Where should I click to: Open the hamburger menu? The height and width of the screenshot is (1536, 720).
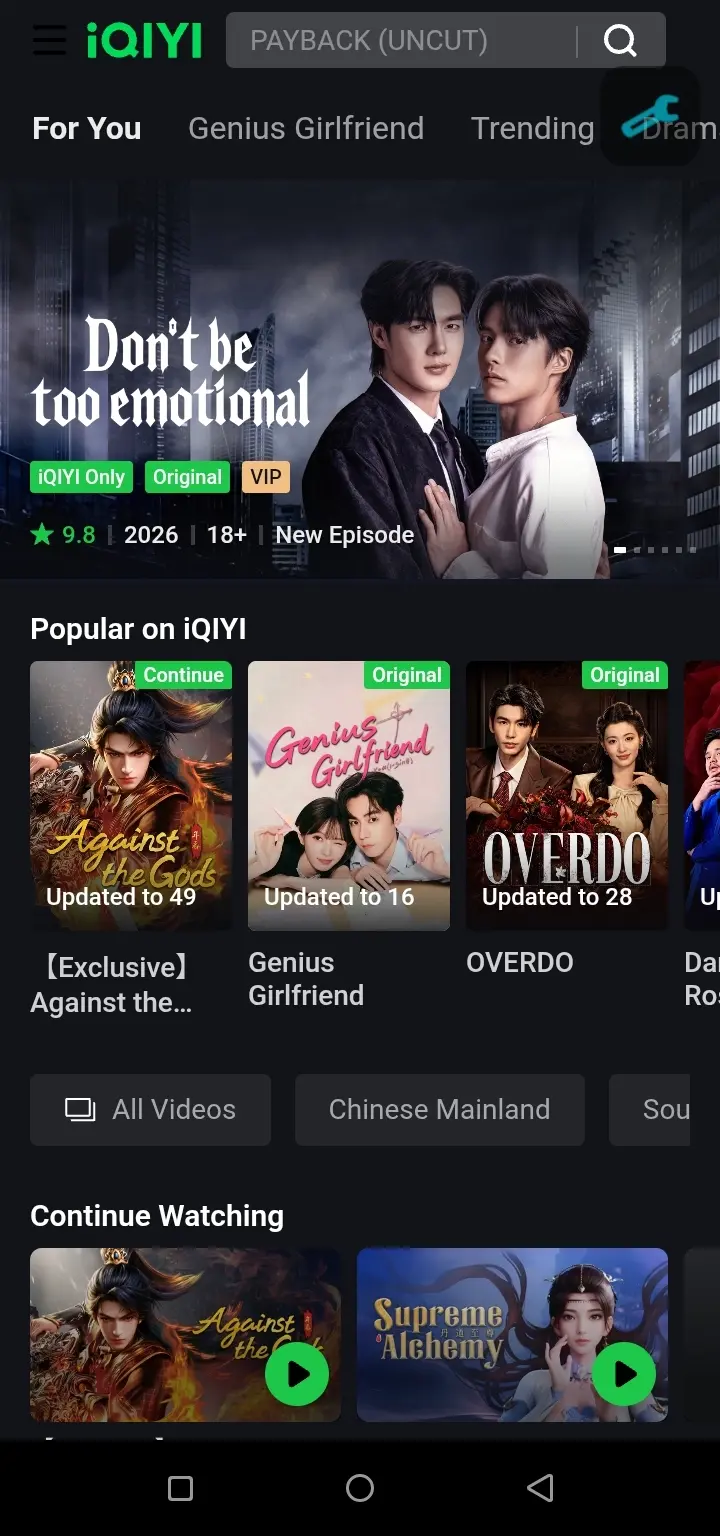tap(49, 40)
